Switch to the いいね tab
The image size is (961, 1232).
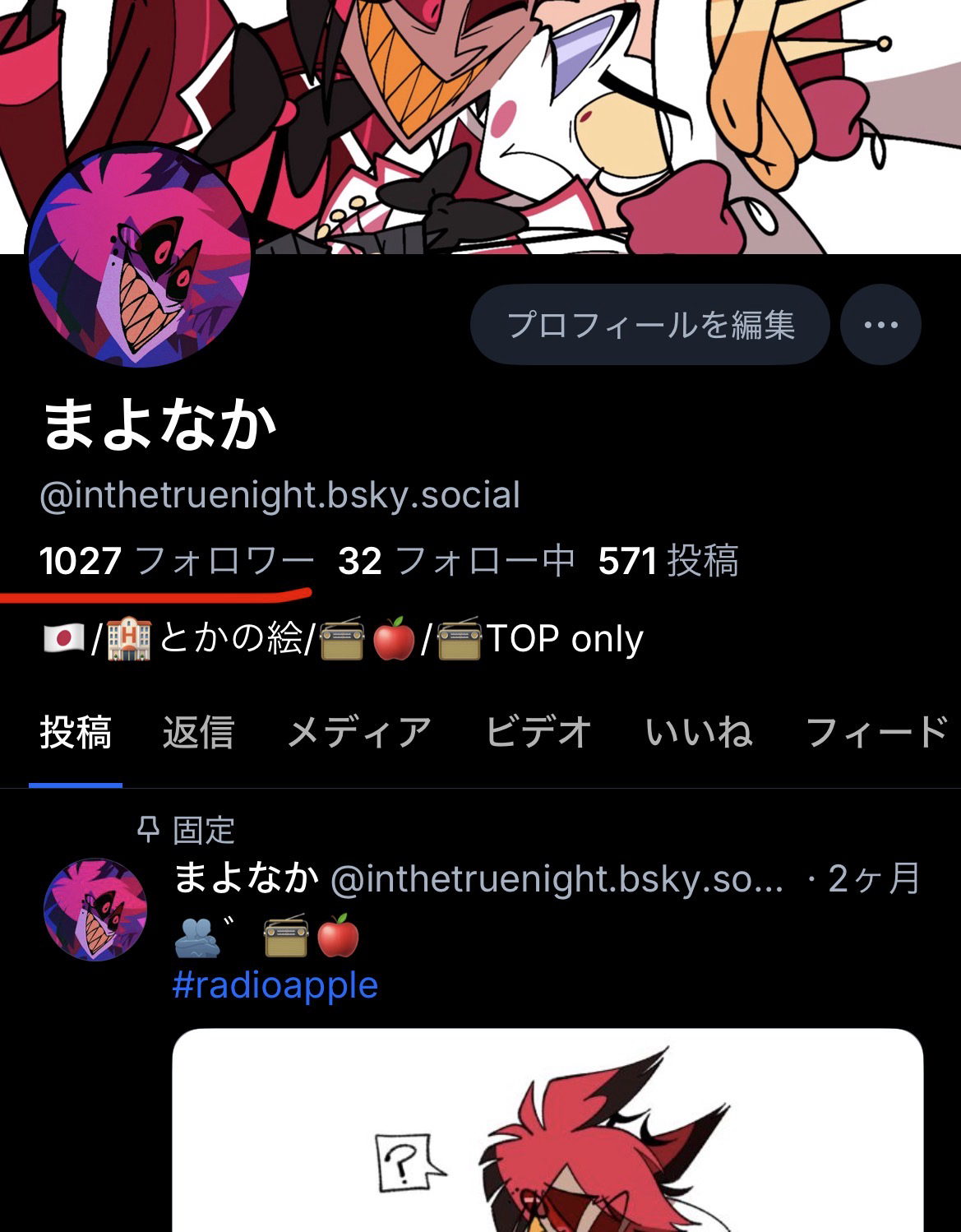click(x=699, y=732)
